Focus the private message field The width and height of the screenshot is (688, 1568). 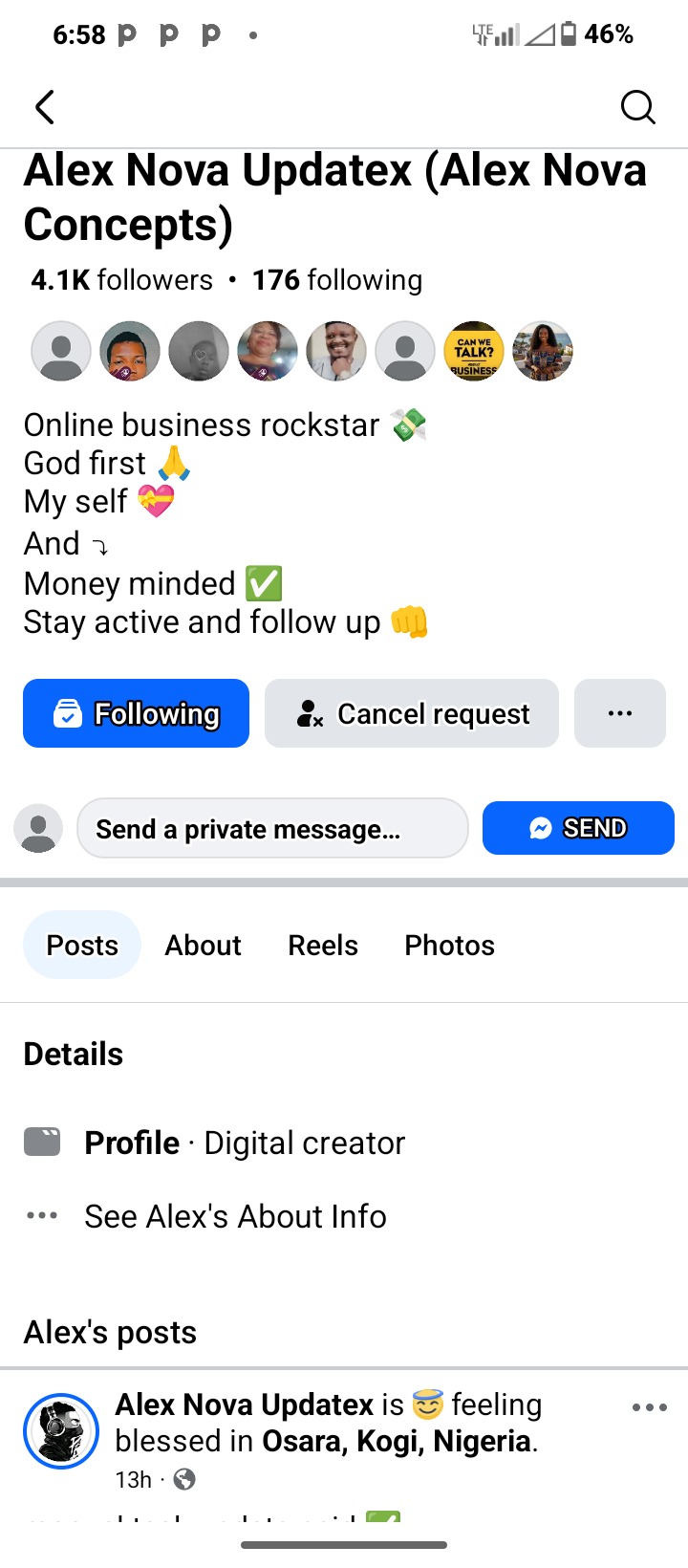click(272, 829)
